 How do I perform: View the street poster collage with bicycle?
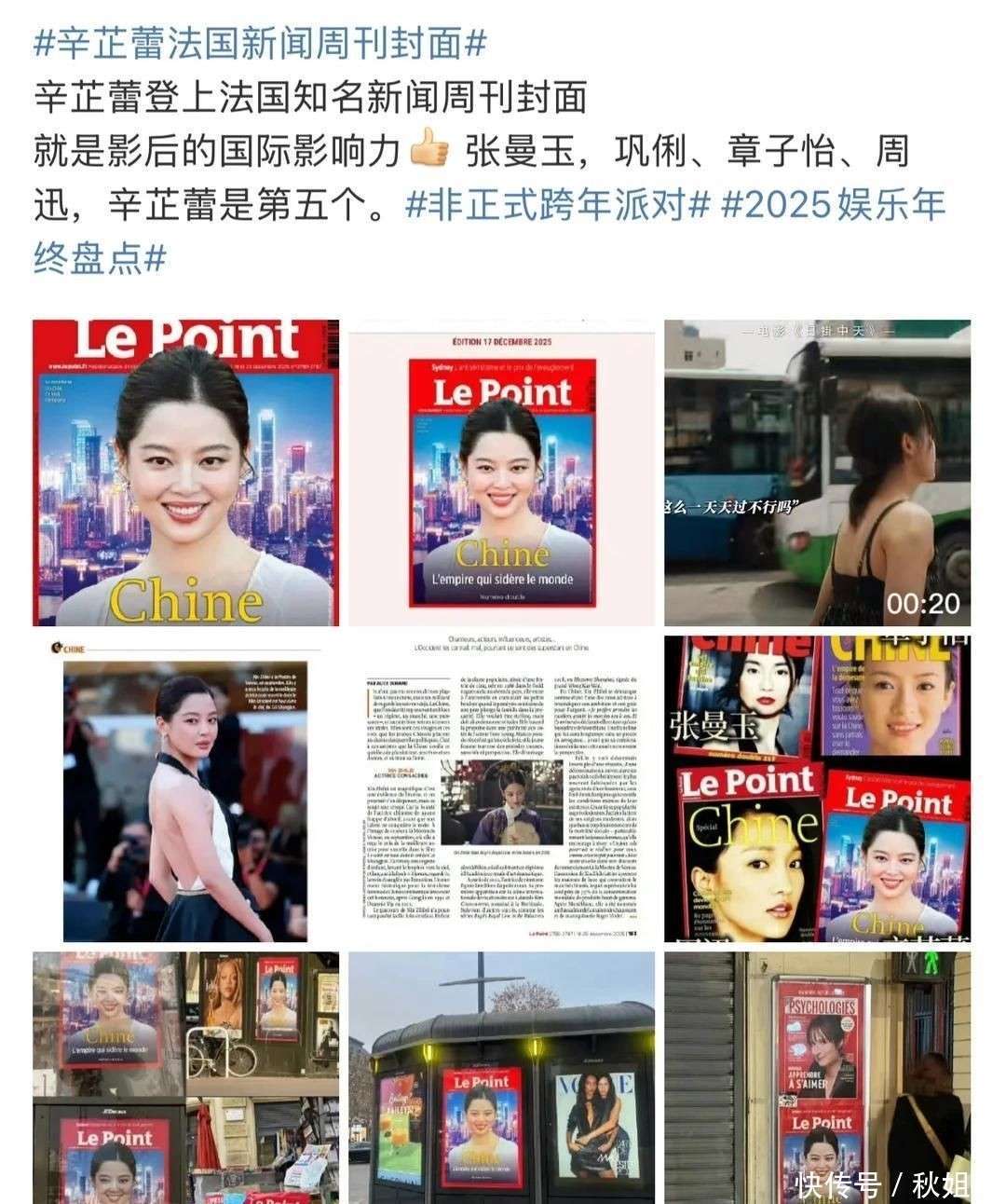click(185, 1076)
